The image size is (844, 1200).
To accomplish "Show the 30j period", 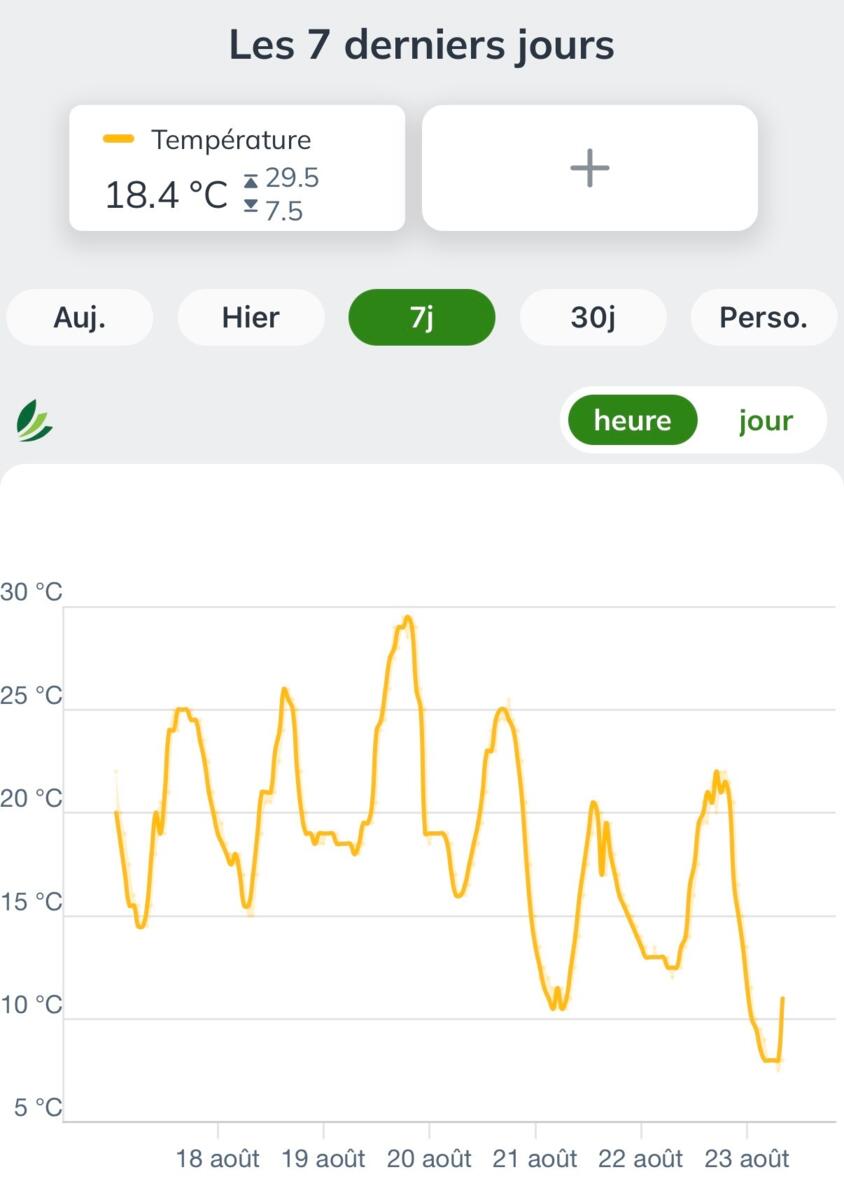I will 593,318.
